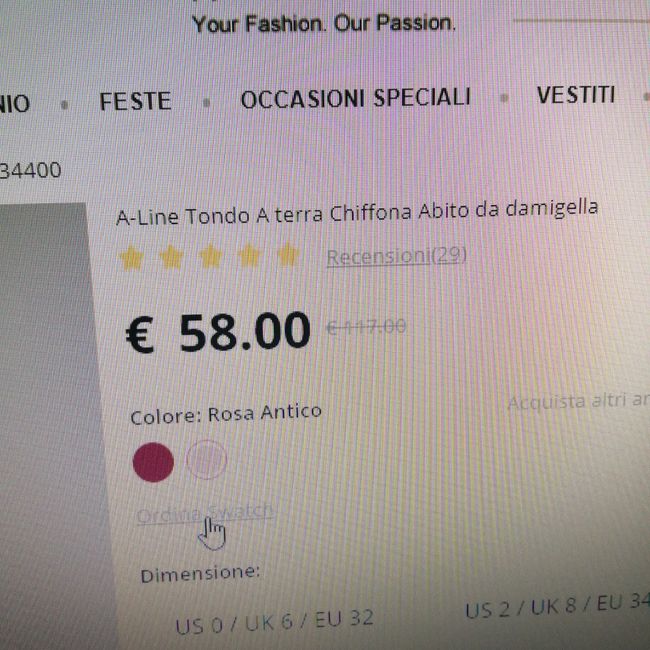Open the FESTE menu category
650x650 pixels.
(x=135, y=101)
